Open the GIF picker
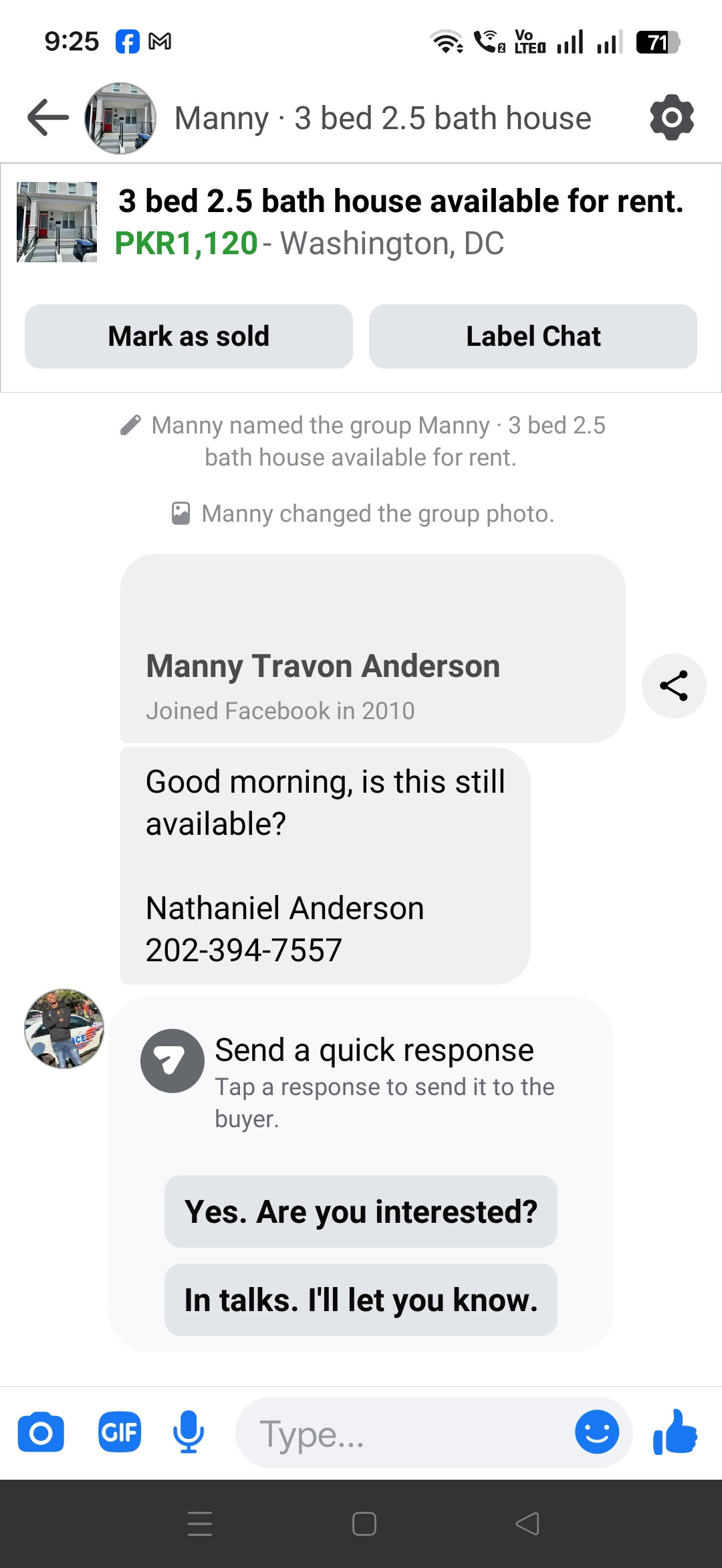The width and height of the screenshot is (722, 1568). pos(120,1432)
